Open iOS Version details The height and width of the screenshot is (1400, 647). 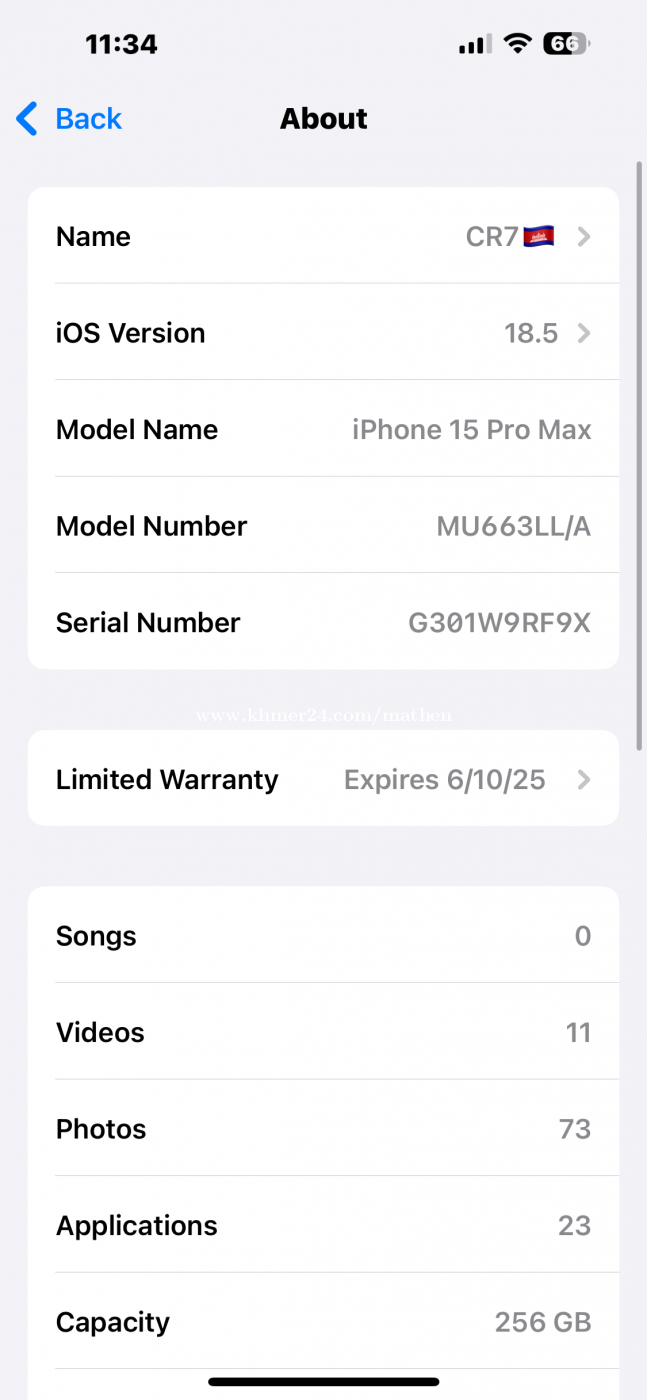[323, 333]
